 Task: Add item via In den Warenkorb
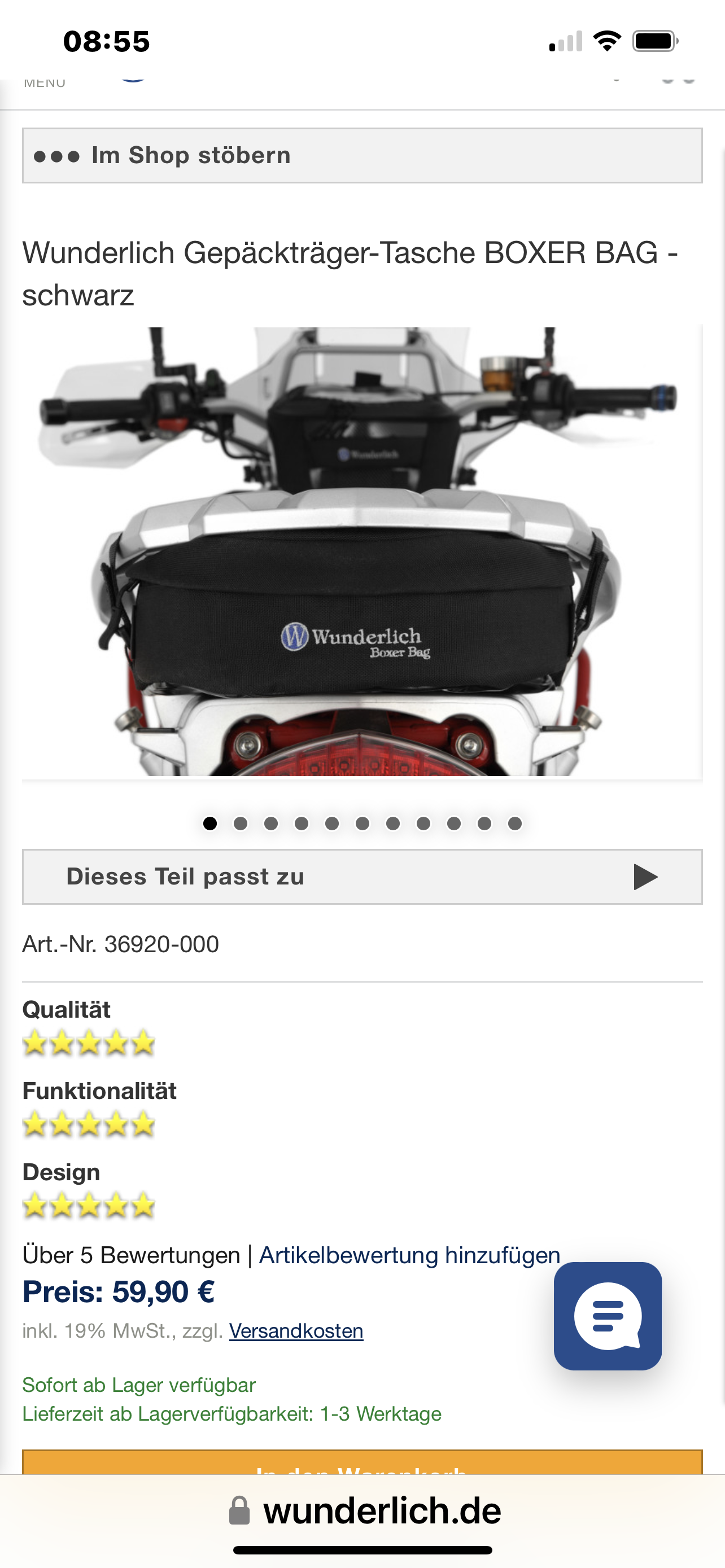coord(362,1462)
